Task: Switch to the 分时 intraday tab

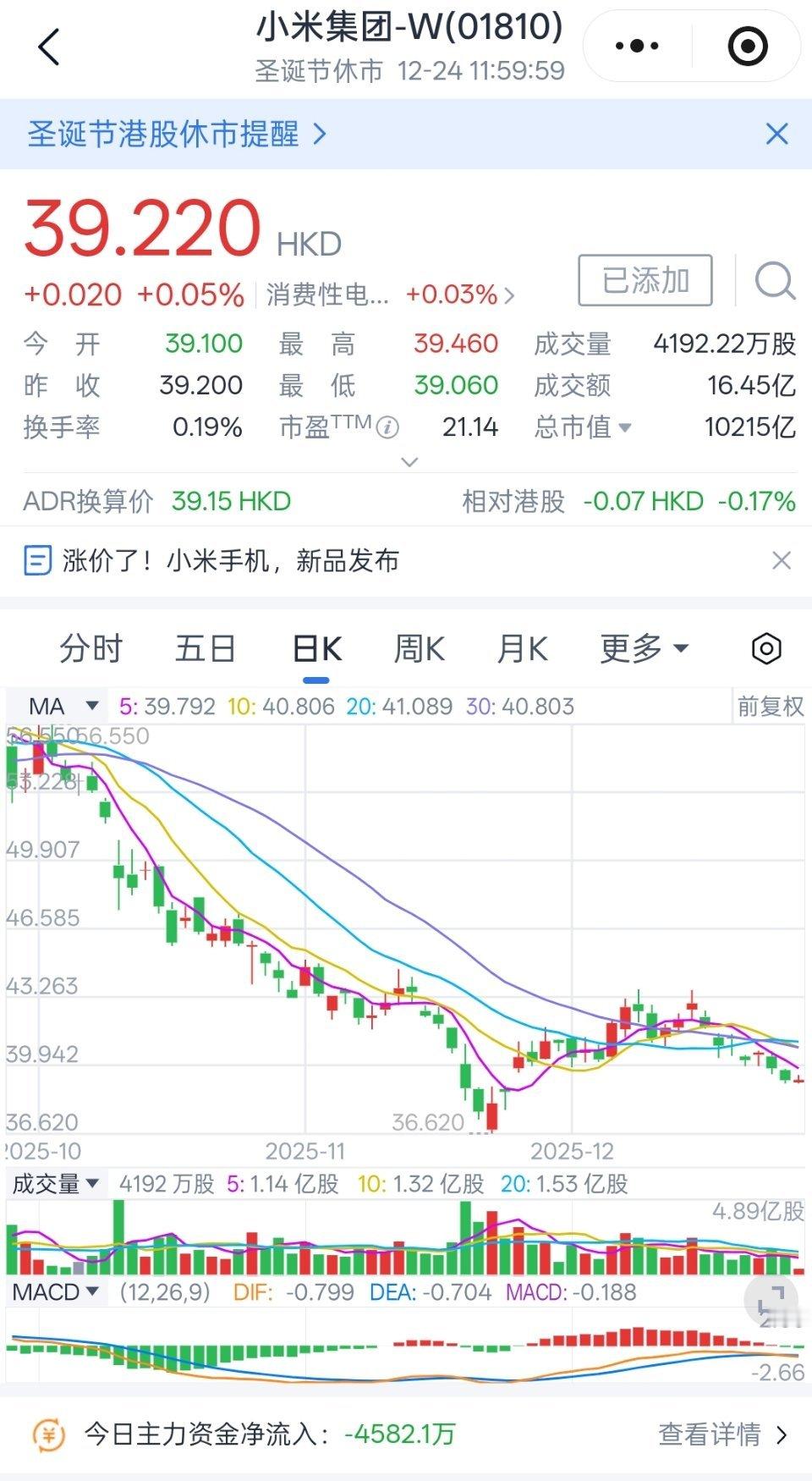Action: click(x=91, y=647)
